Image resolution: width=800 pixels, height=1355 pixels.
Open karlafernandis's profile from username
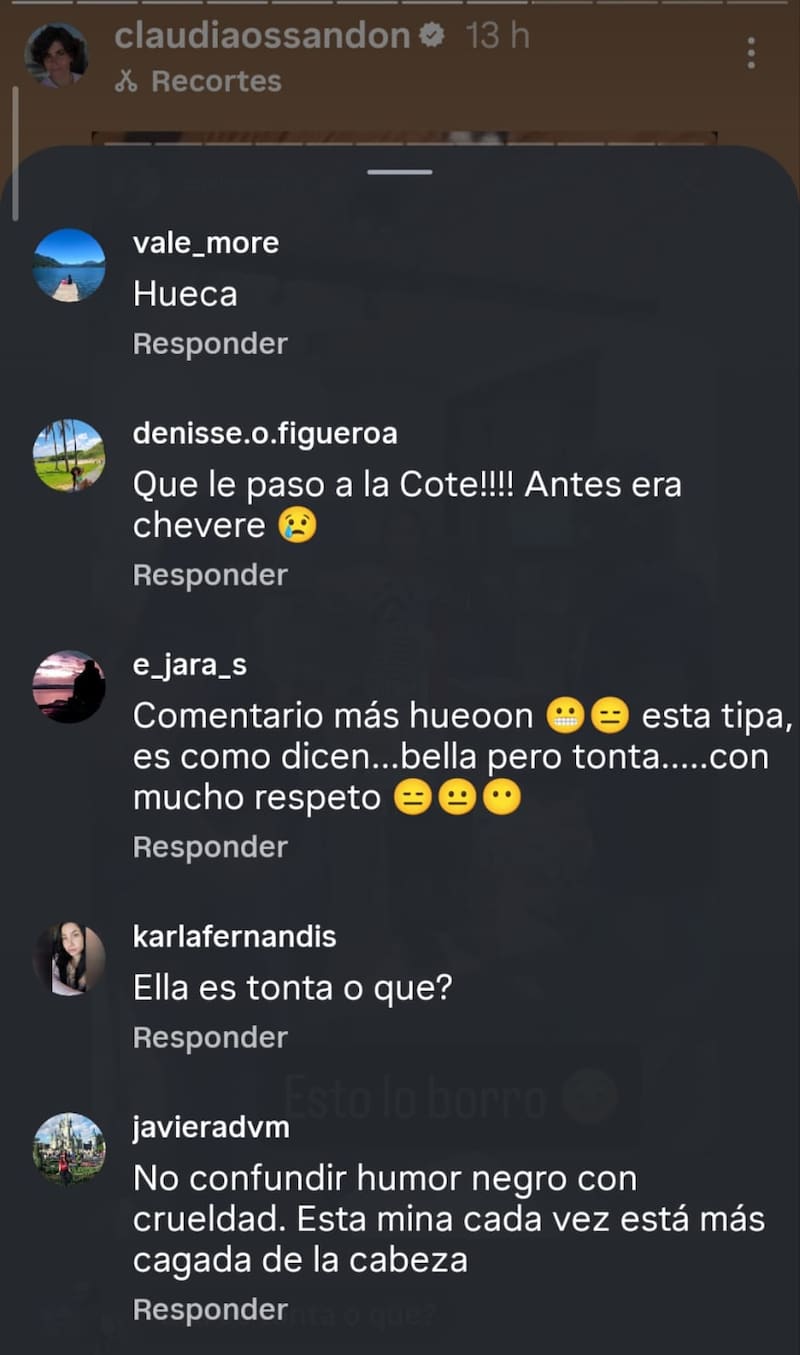(x=234, y=937)
